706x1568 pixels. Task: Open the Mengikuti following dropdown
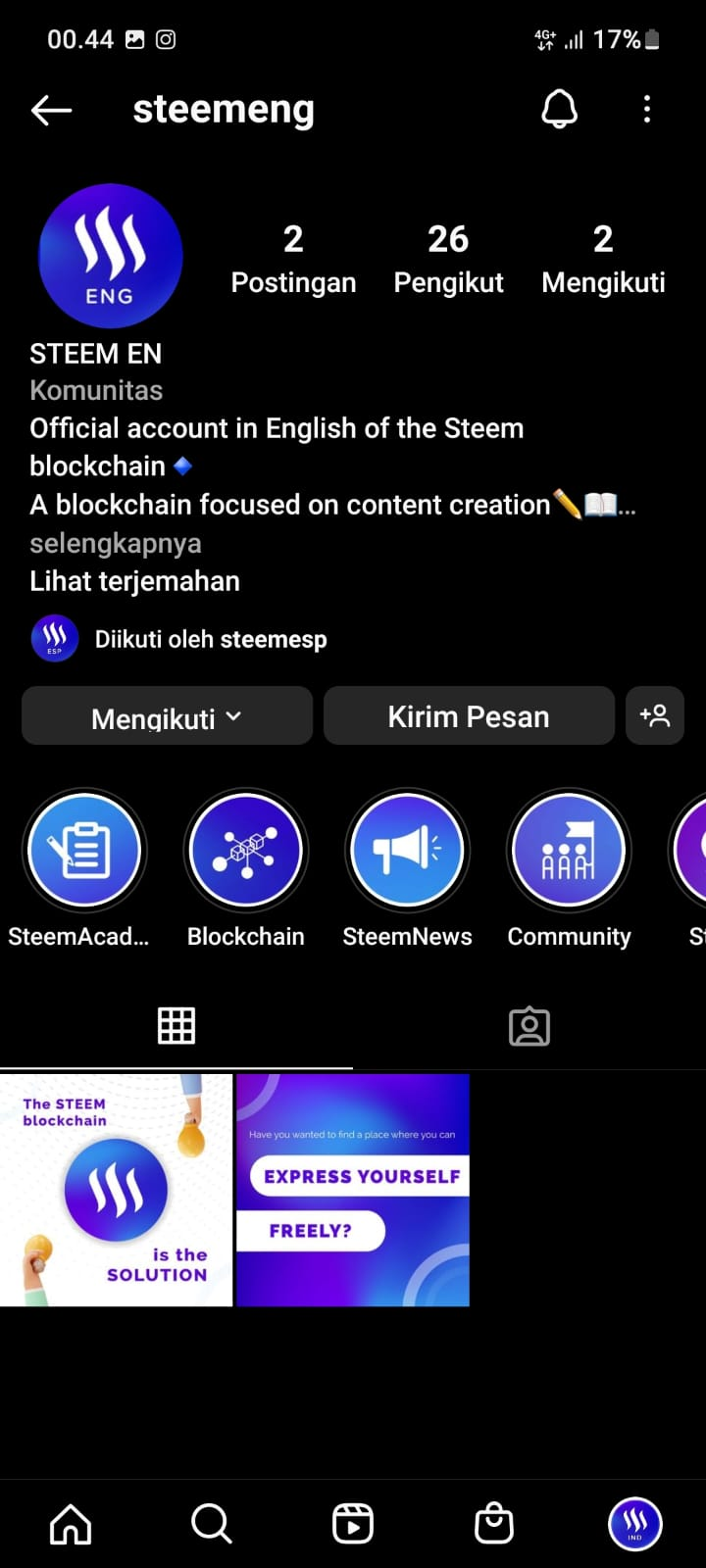click(167, 716)
